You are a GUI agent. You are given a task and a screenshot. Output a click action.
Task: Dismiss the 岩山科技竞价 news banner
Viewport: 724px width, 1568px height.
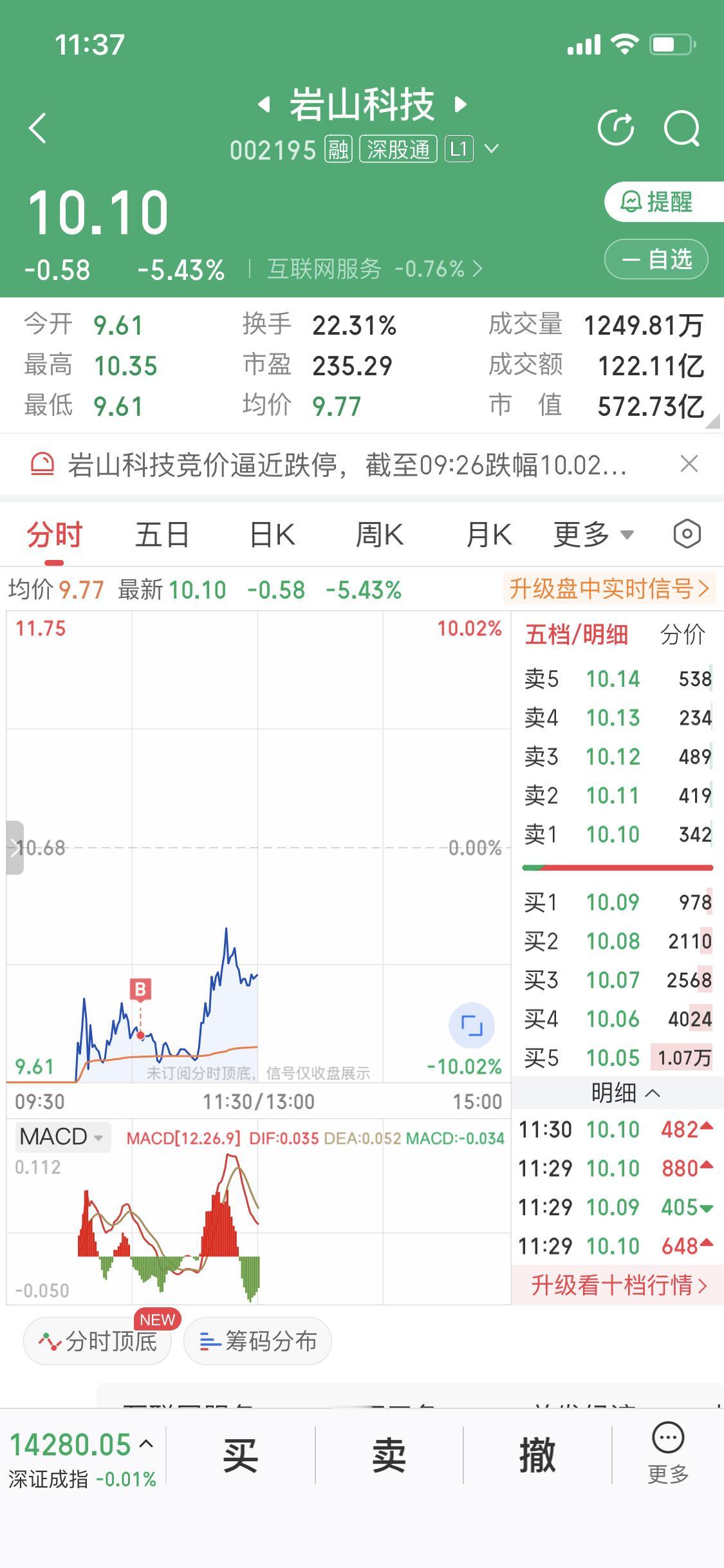click(689, 463)
